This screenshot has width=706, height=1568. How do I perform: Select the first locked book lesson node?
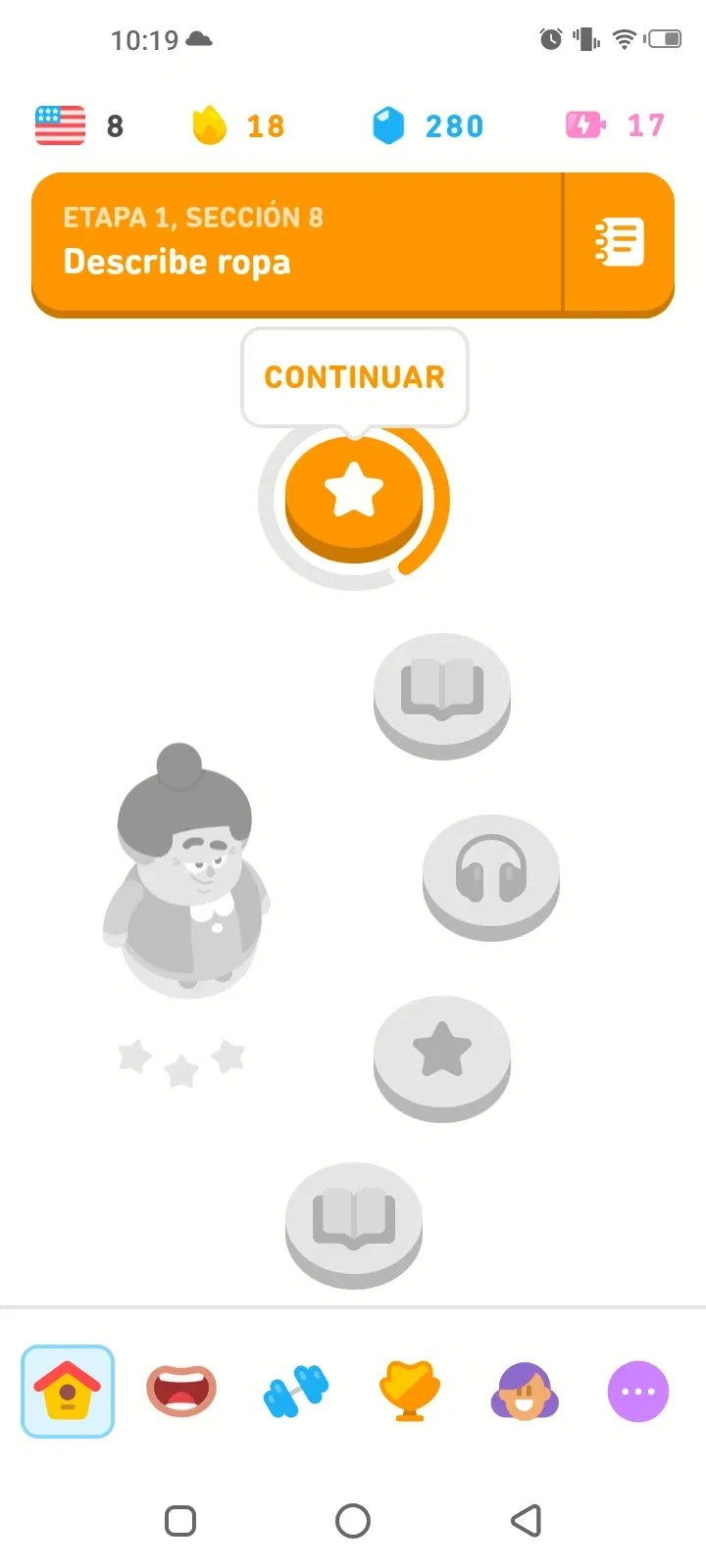pos(442,691)
